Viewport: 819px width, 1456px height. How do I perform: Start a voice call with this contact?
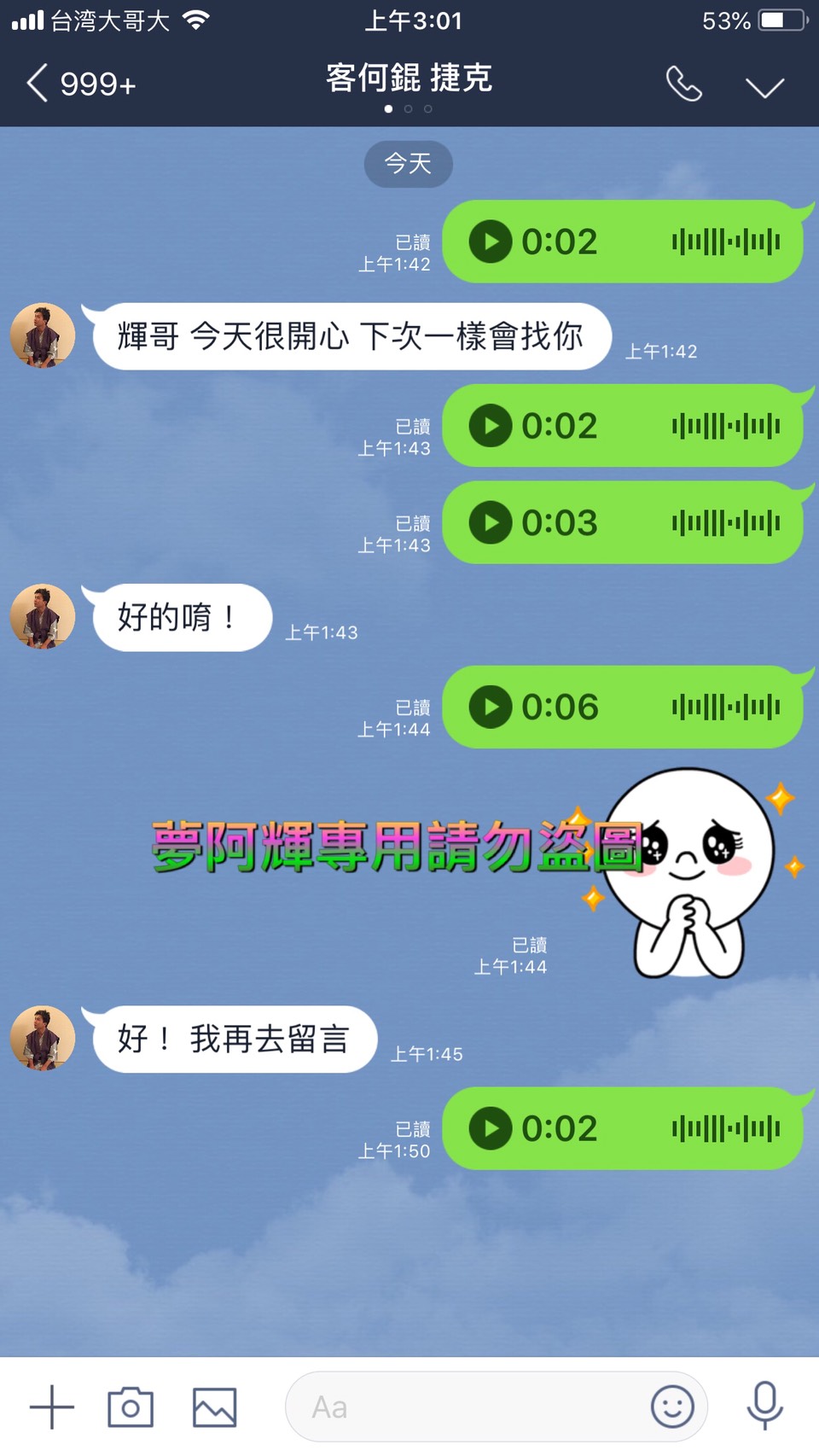coord(683,84)
